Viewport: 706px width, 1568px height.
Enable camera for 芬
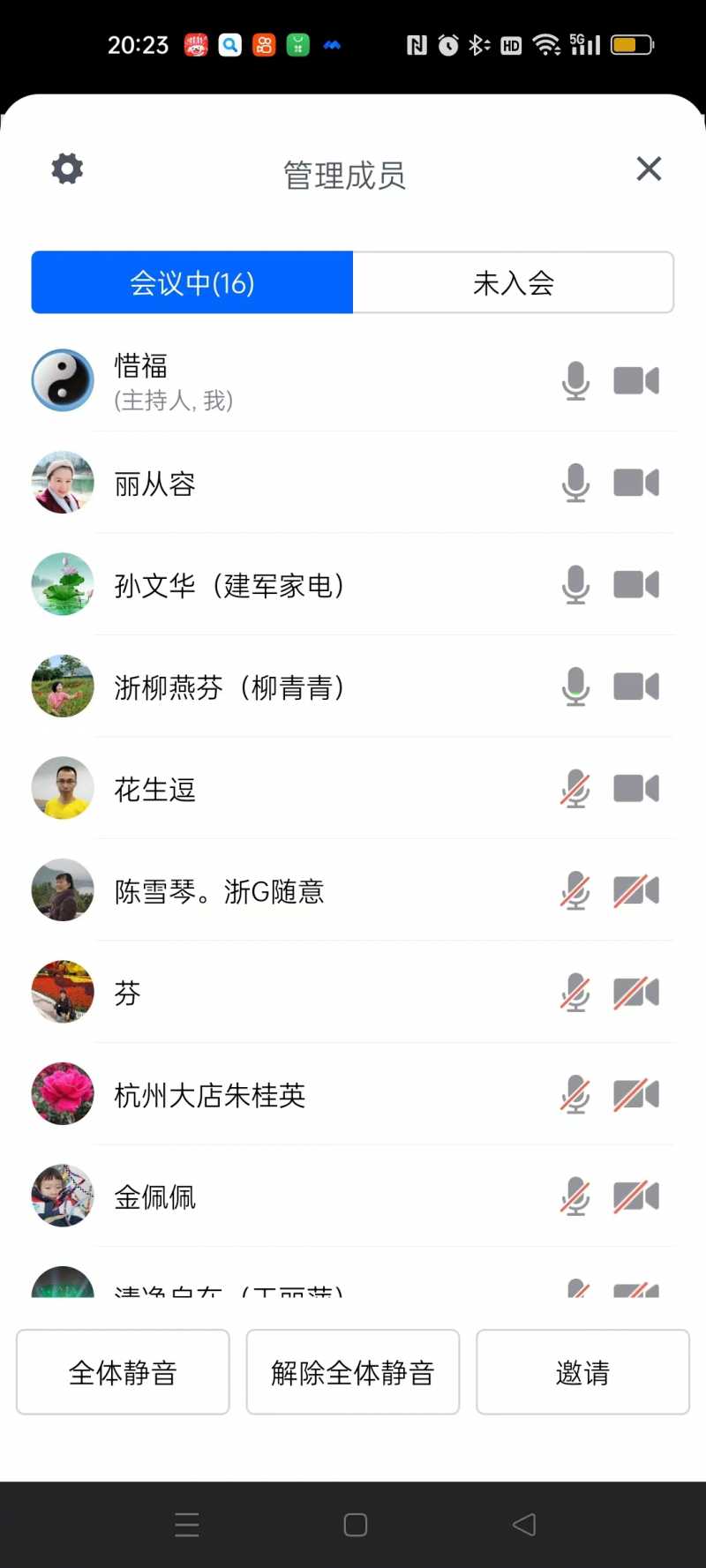636,993
